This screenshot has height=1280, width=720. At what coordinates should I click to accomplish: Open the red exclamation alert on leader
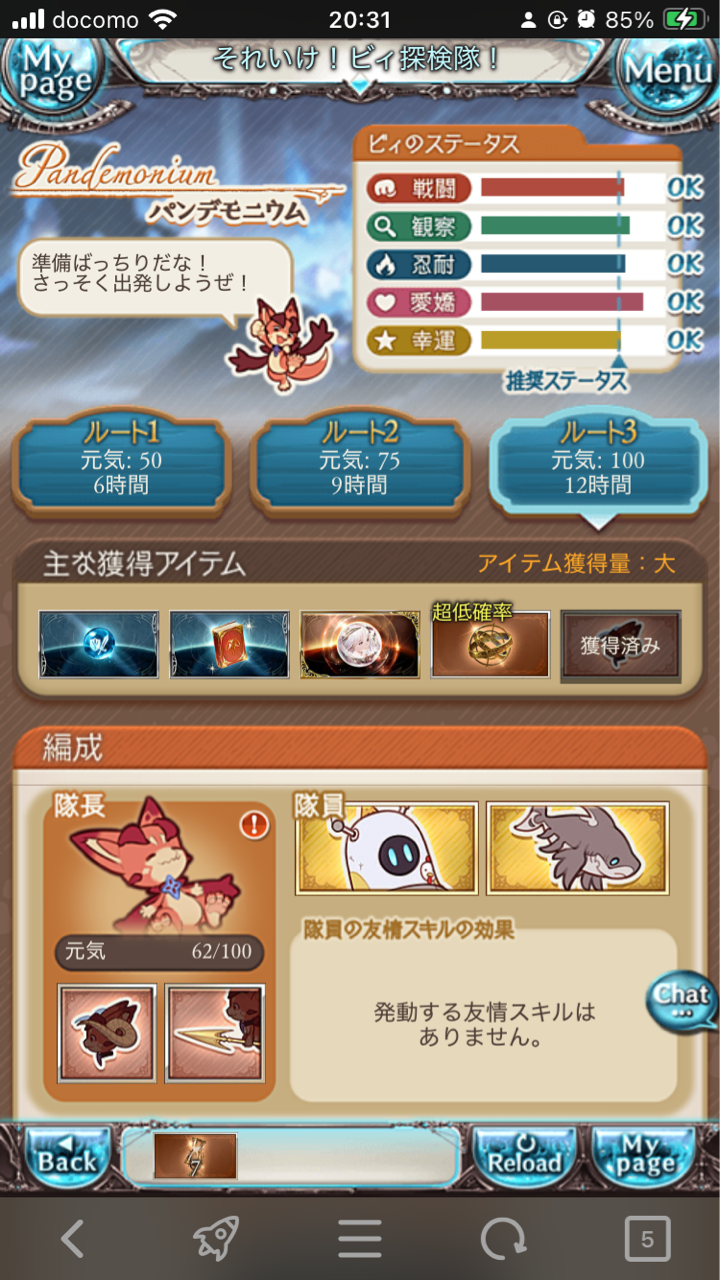[254, 826]
